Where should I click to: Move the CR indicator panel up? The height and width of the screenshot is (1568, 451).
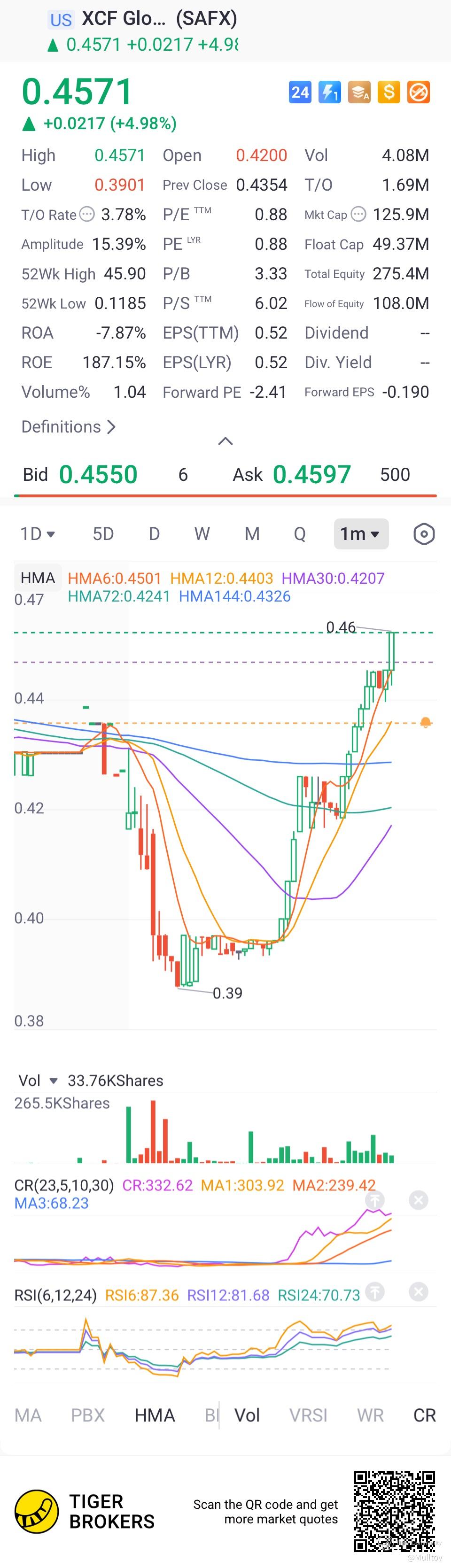(x=375, y=1200)
